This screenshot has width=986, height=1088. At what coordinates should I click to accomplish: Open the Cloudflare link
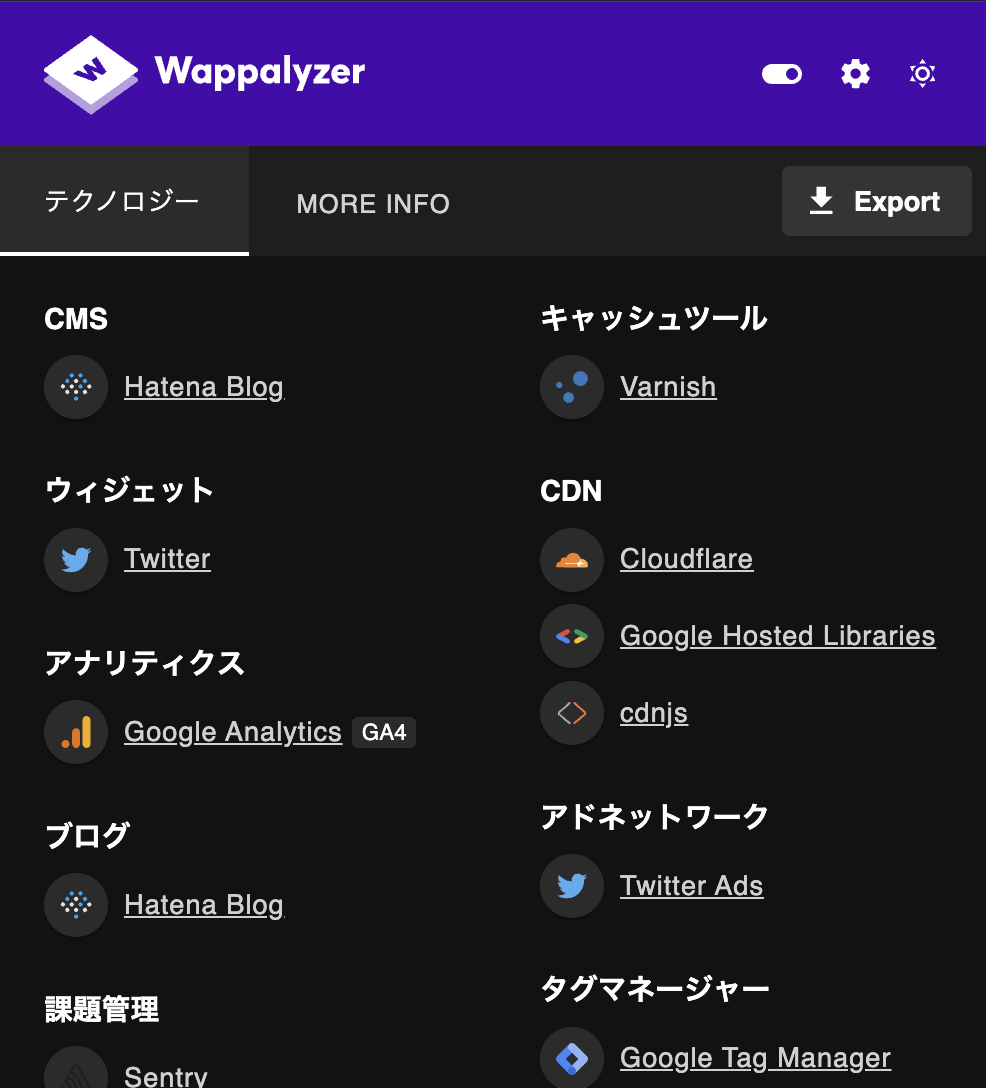click(686, 559)
